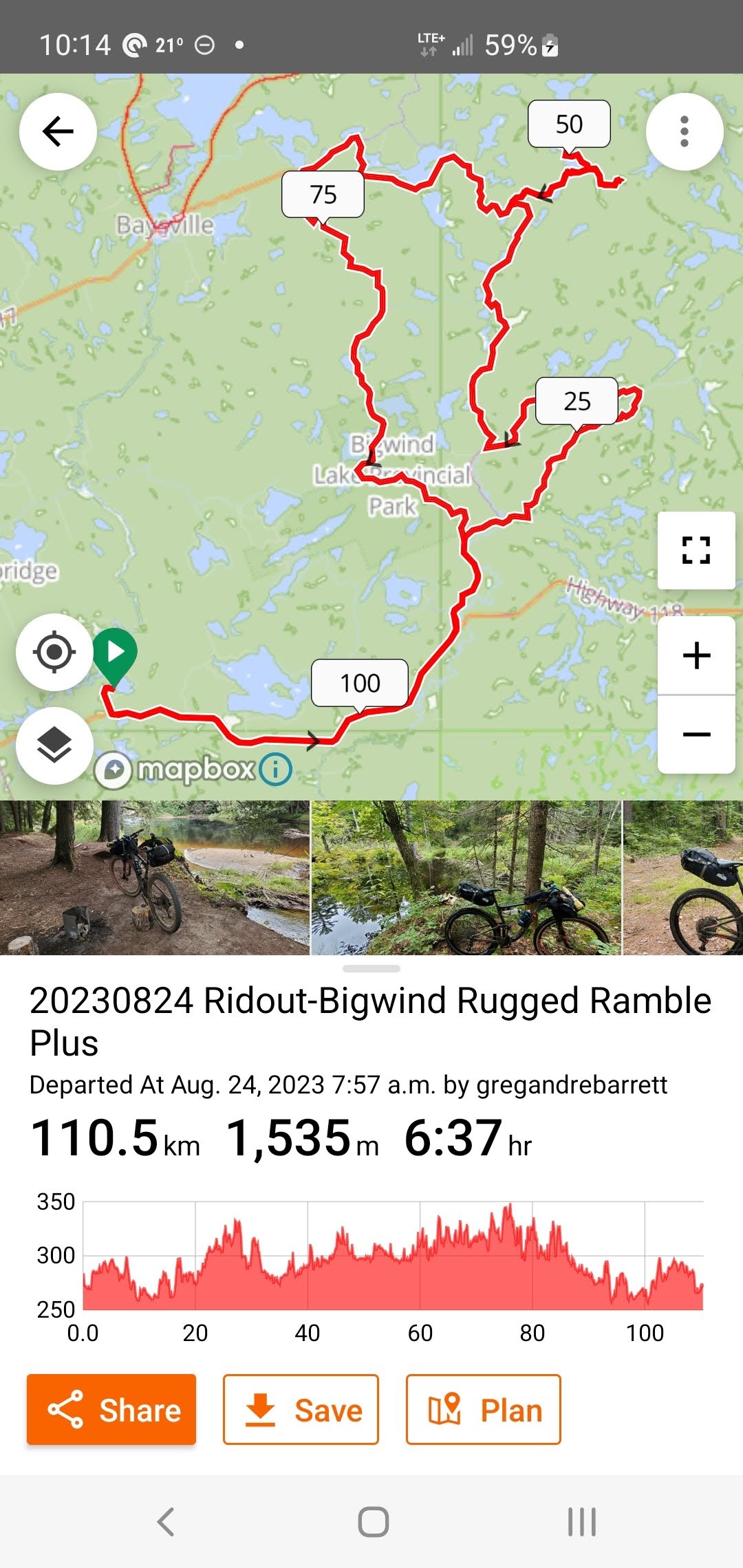The width and height of the screenshot is (743, 1568).
Task: Go back using the top-left arrow
Action: (x=58, y=131)
